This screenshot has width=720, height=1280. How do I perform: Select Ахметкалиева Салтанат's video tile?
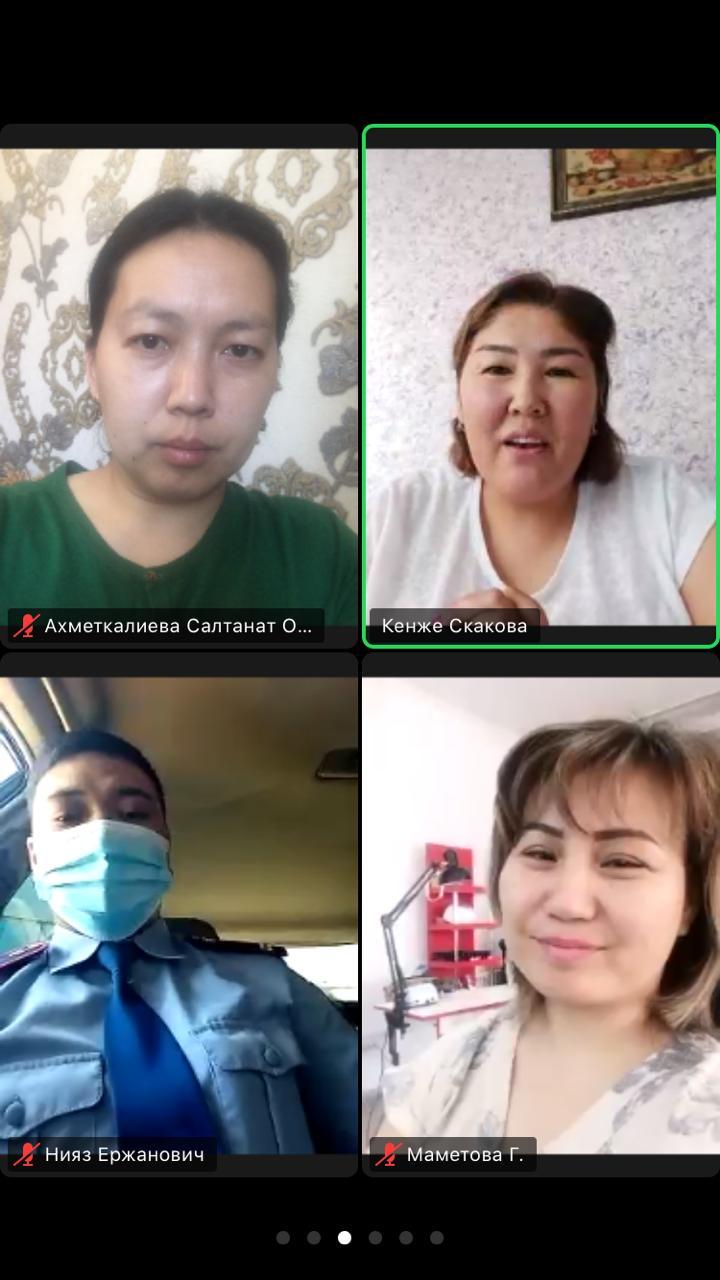(179, 386)
